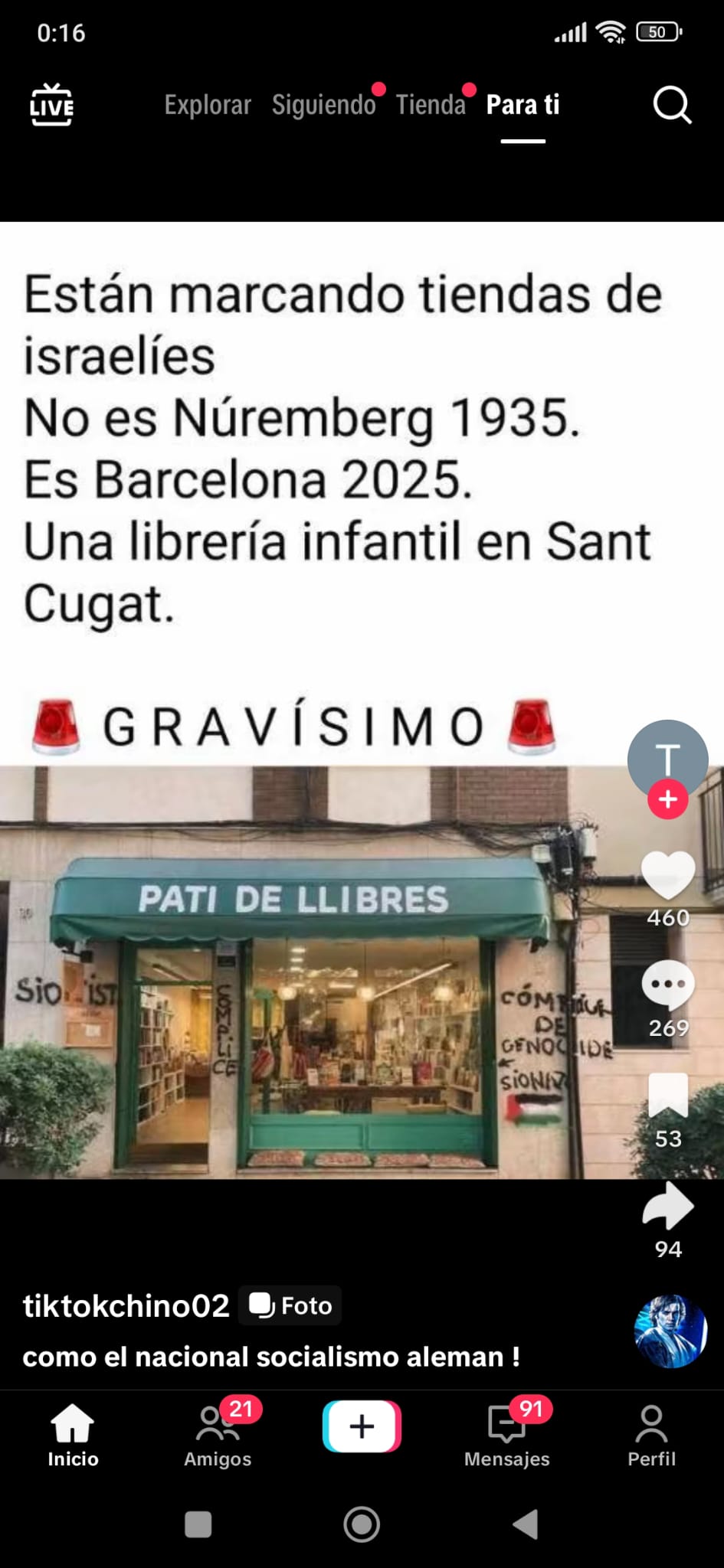Viewport: 724px width, 1568px height.
Task: Open the Amigos tab
Action: click(218, 1436)
